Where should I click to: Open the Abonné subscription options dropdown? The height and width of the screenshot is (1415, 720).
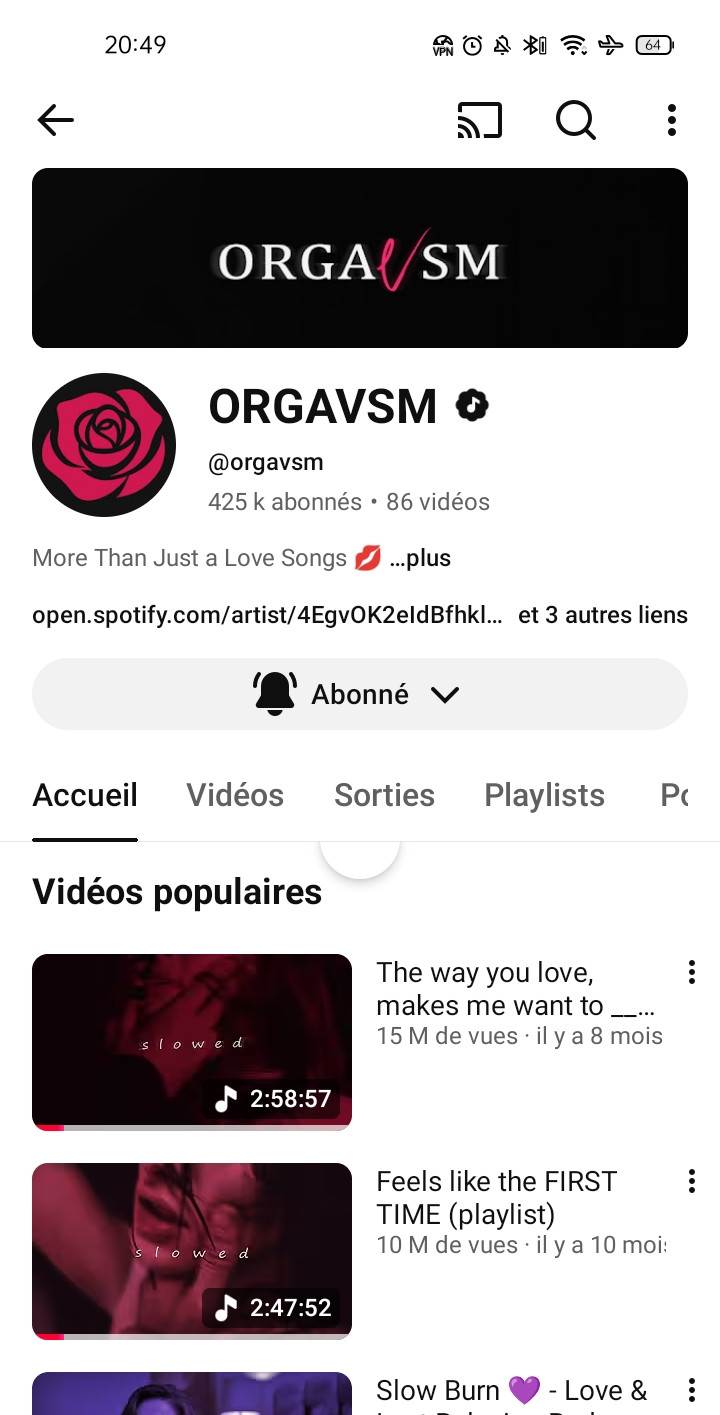pos(360,694)
